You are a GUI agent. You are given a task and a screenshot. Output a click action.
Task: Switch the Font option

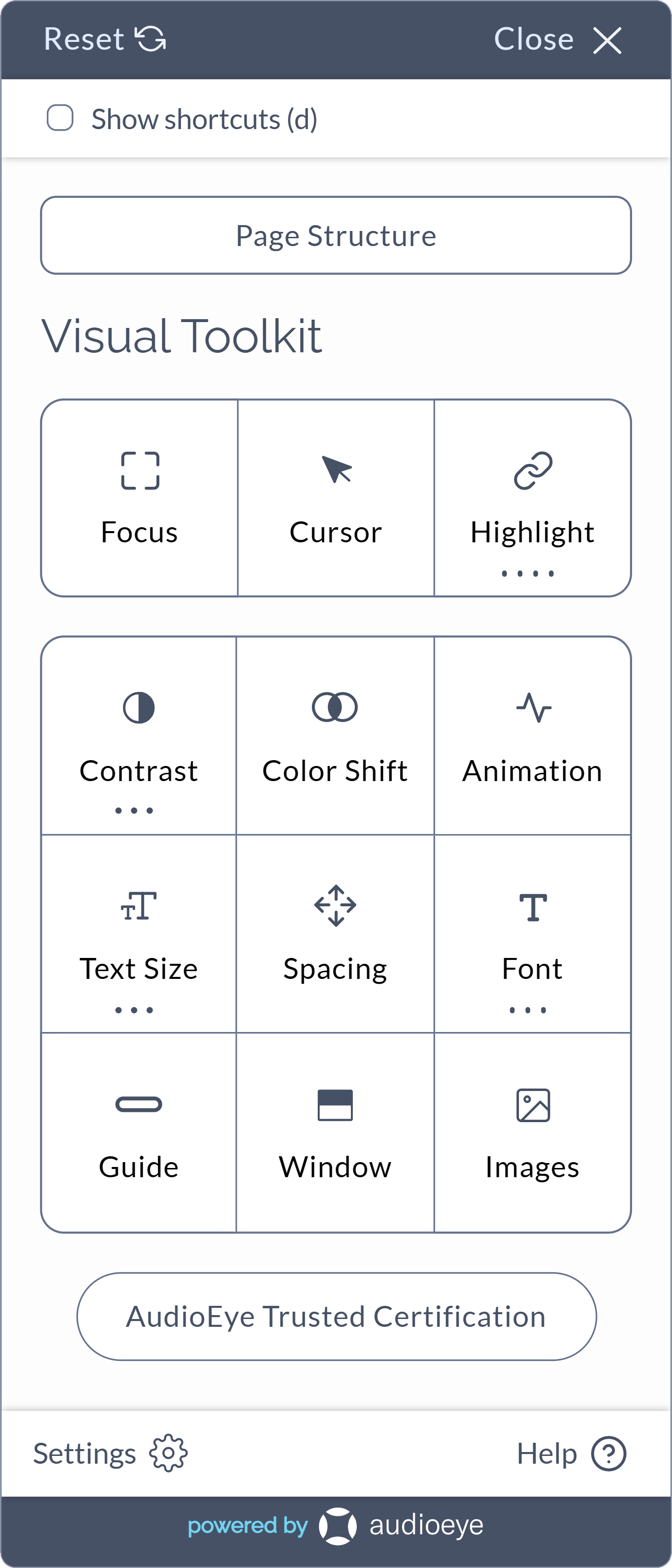coord(532,934)
